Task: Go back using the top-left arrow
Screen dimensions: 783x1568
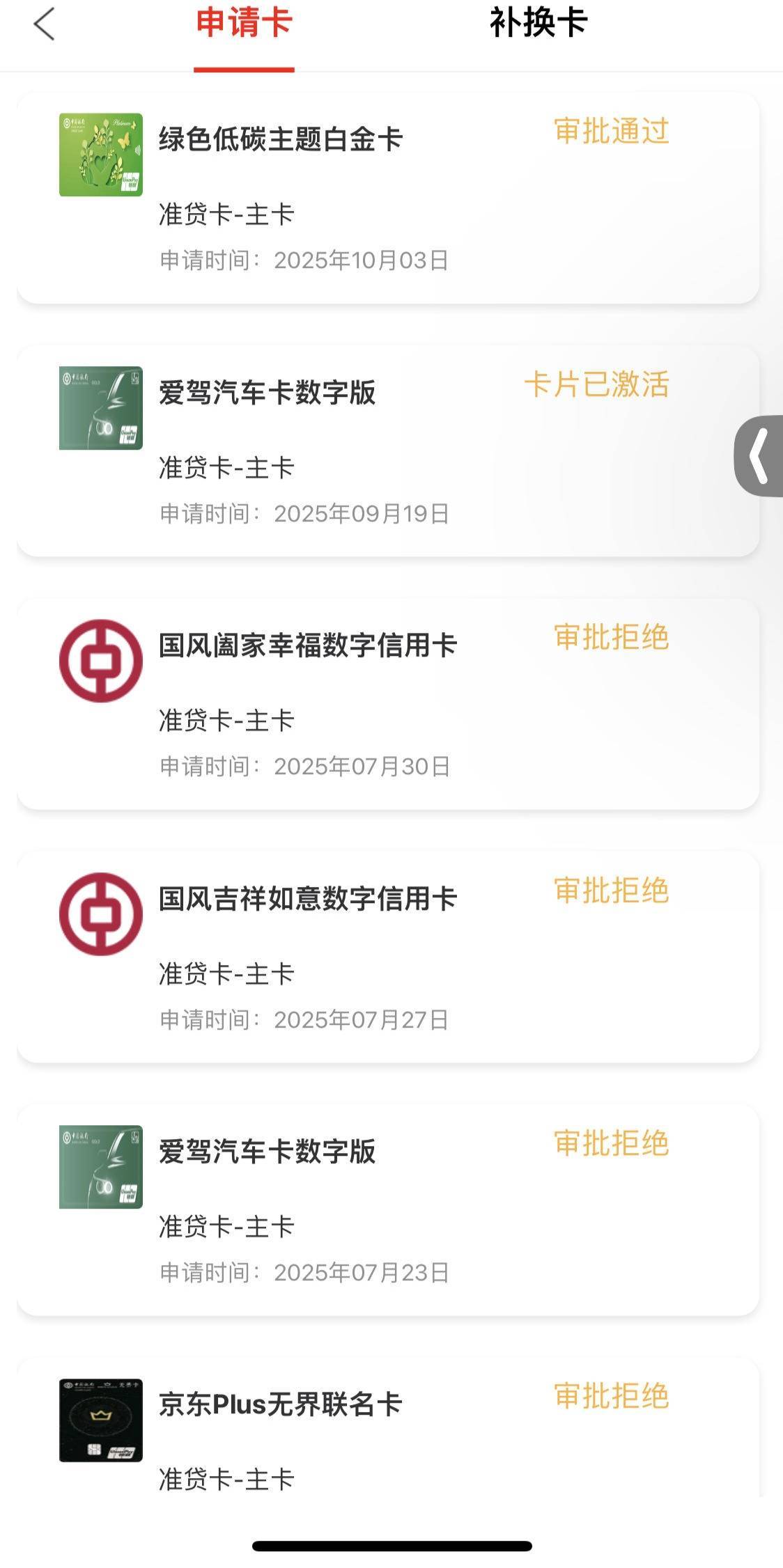Action: click(x=44, y=24)
